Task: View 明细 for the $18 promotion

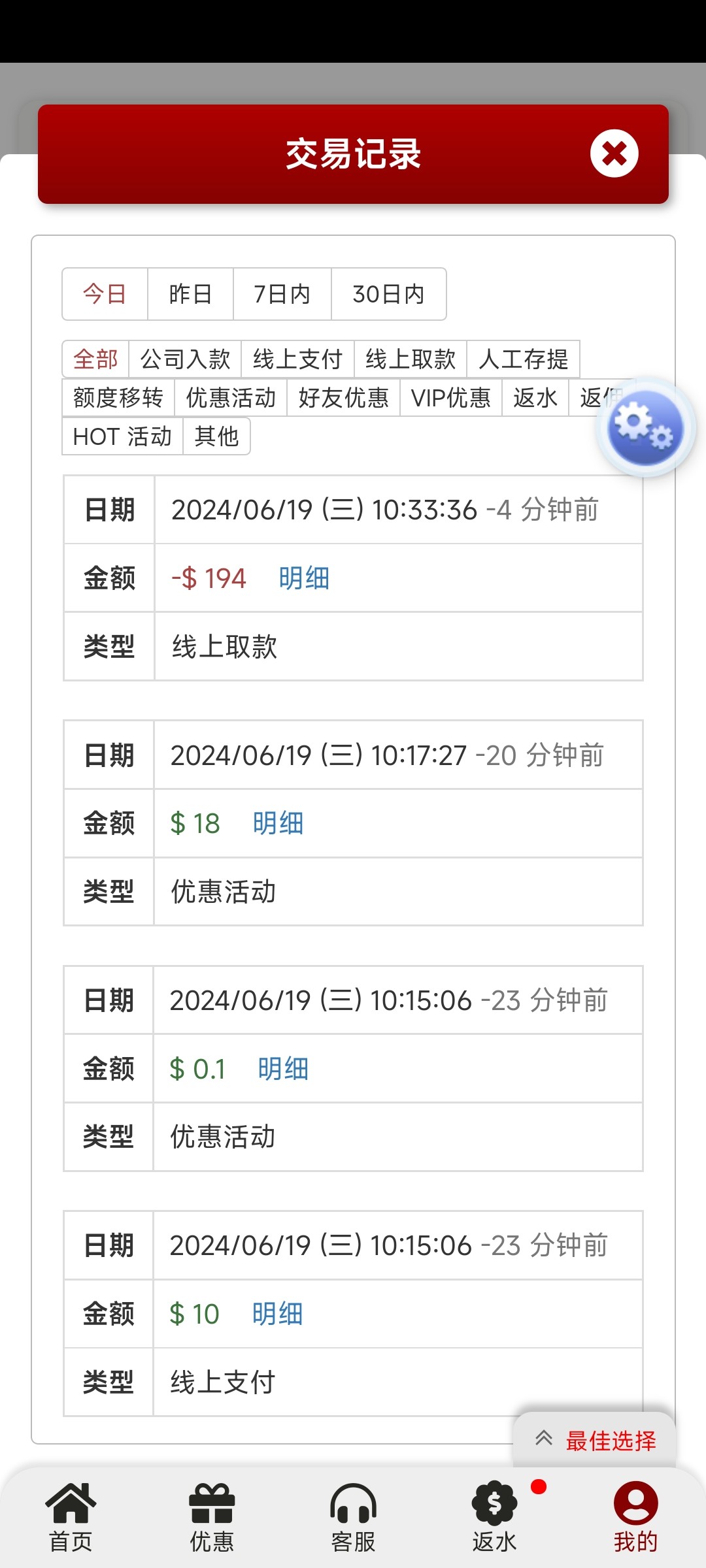Action: pos(278,823)
